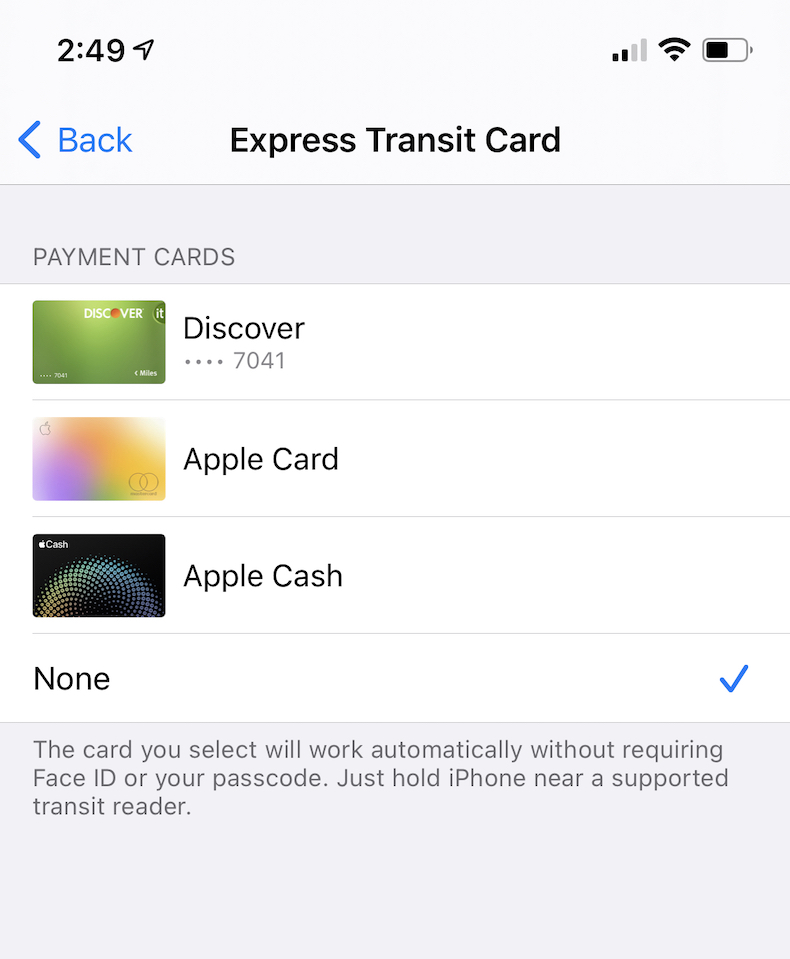
Task: Select Apple Cash as transit card
Action: tap(395, 576)
